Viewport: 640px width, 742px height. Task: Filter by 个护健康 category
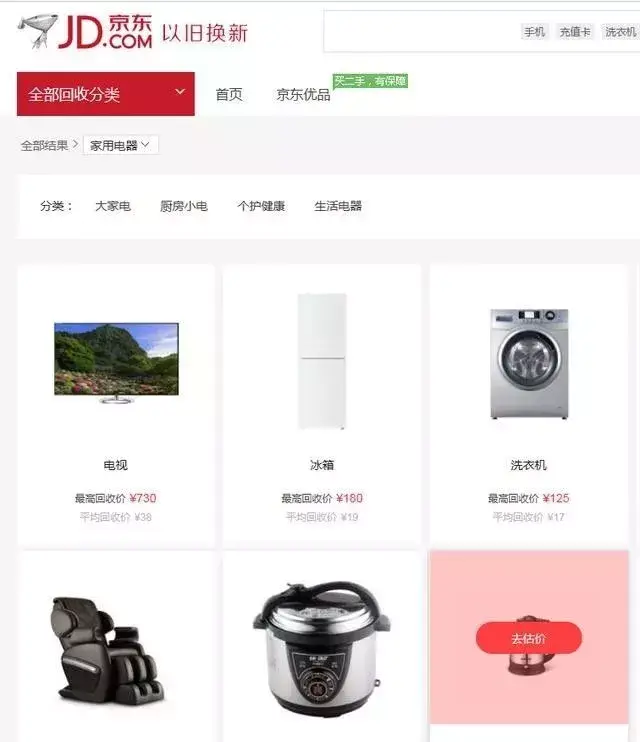[261, 206]
